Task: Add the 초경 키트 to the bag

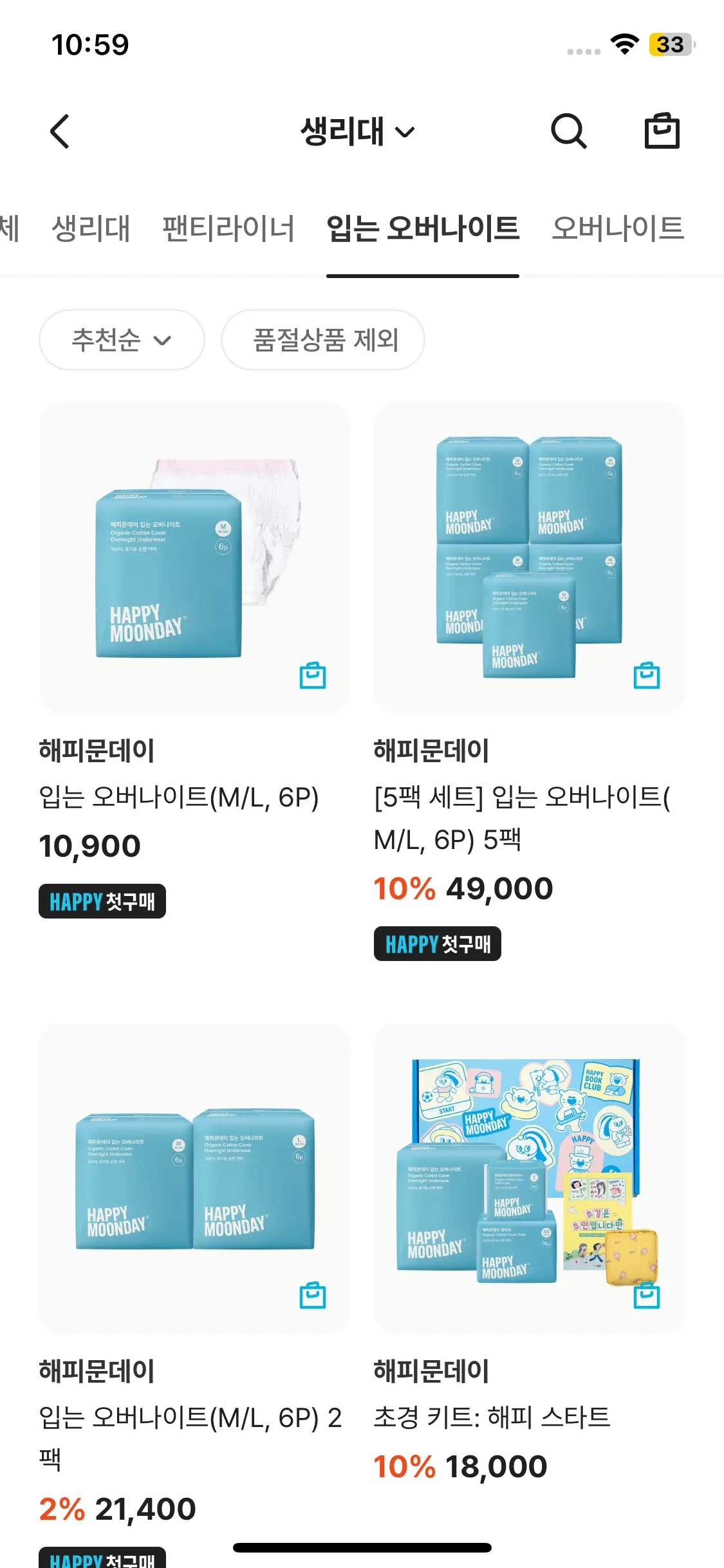Action: (x=647, y=1295)
